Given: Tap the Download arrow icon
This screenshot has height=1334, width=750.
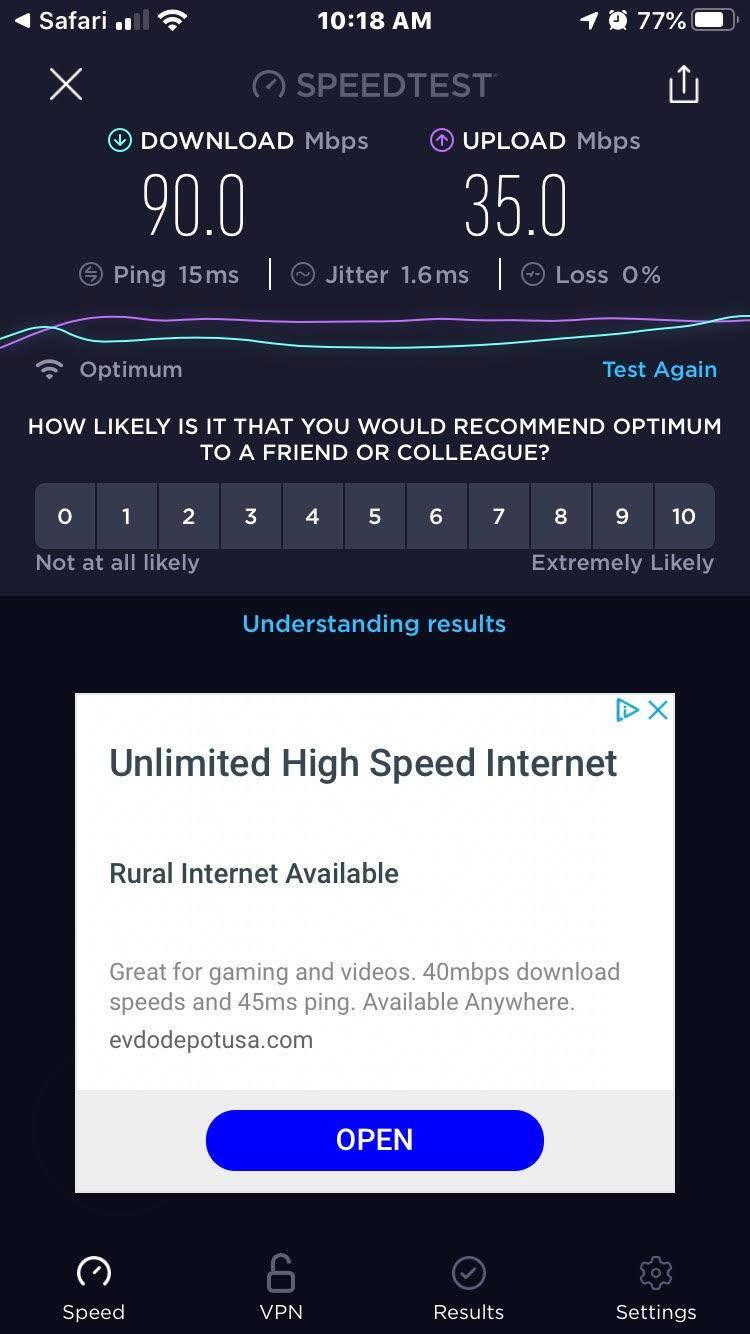Looking at the screenshot, I should (x=120, y=140).
